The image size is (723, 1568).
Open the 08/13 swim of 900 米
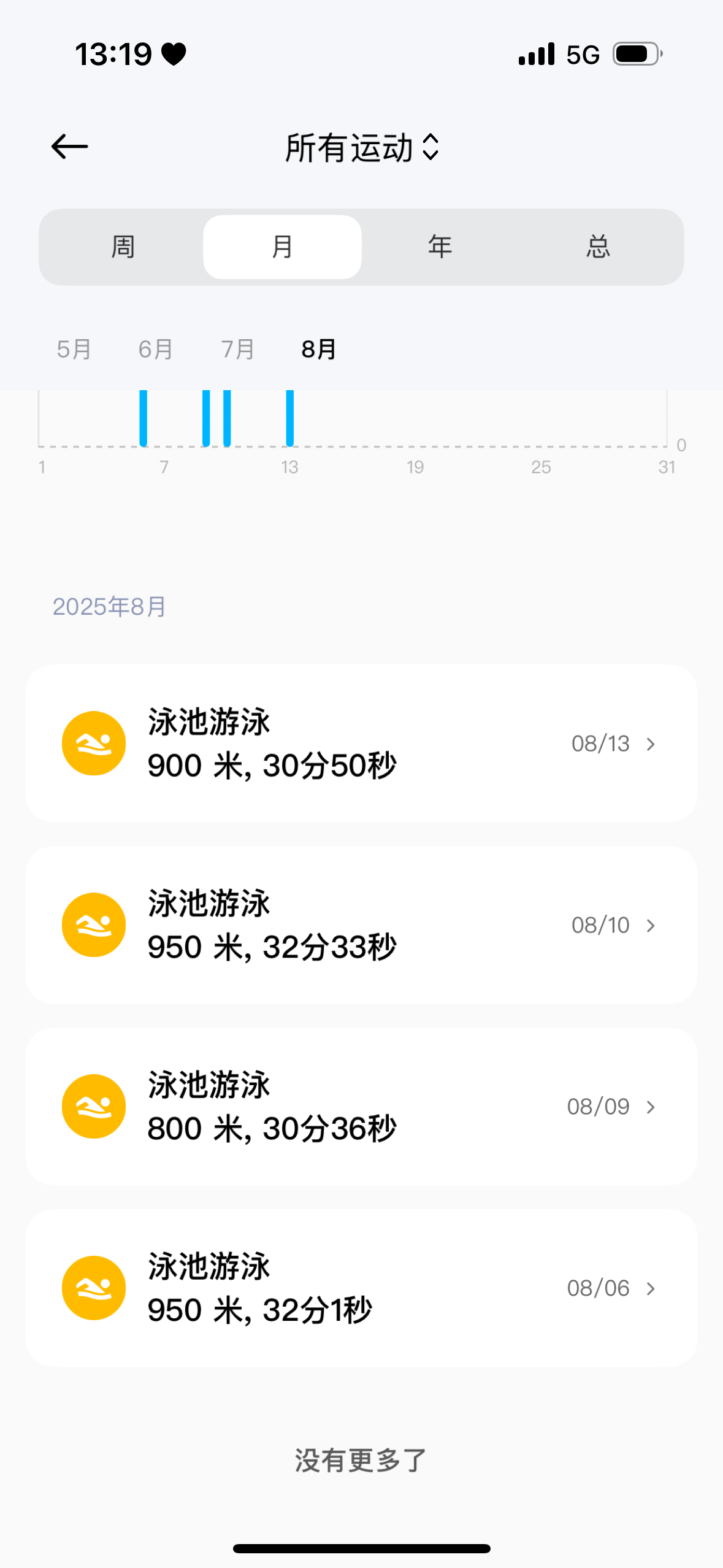[361, 744]
